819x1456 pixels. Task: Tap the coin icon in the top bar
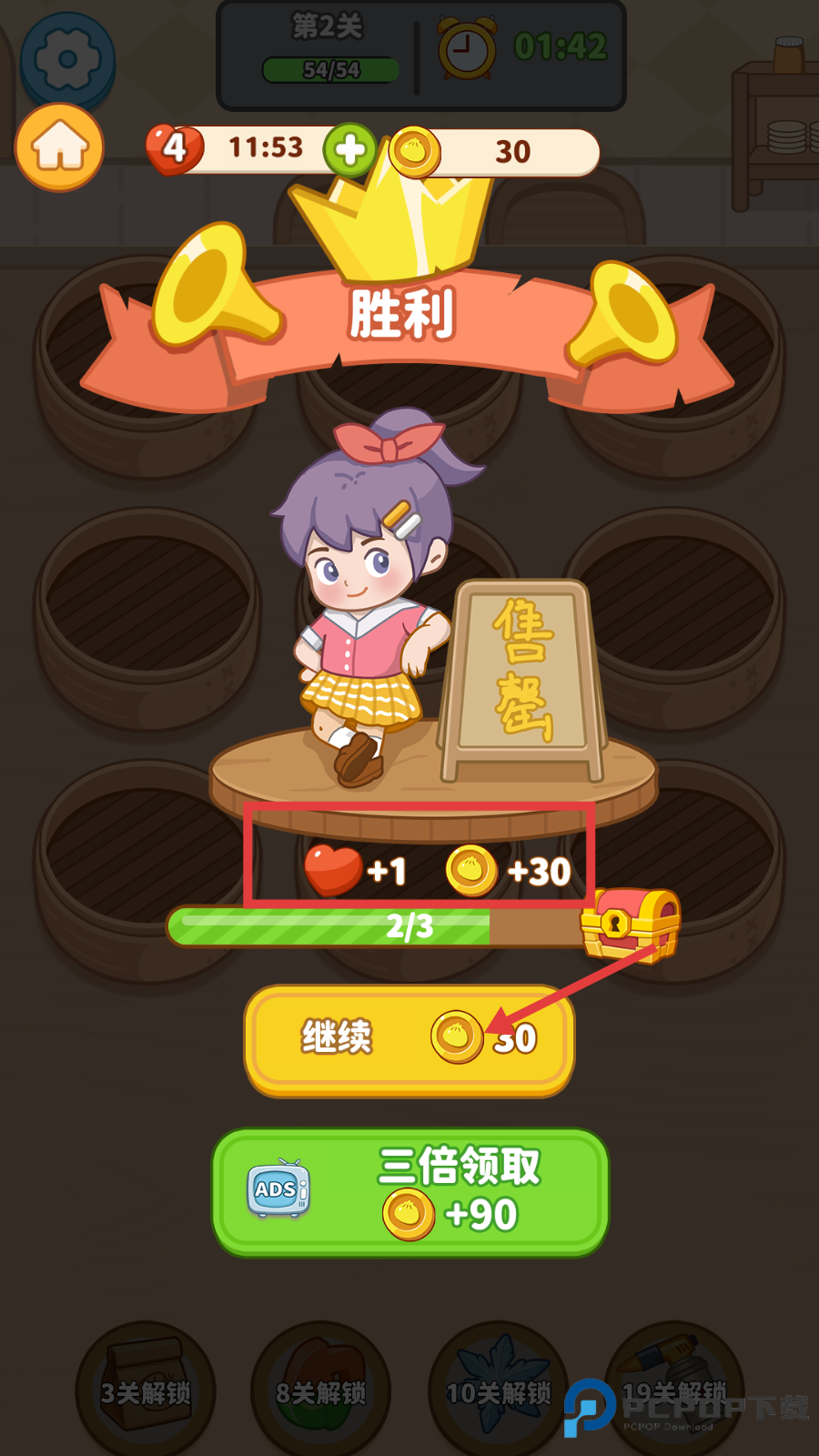(x=415, y=152)
